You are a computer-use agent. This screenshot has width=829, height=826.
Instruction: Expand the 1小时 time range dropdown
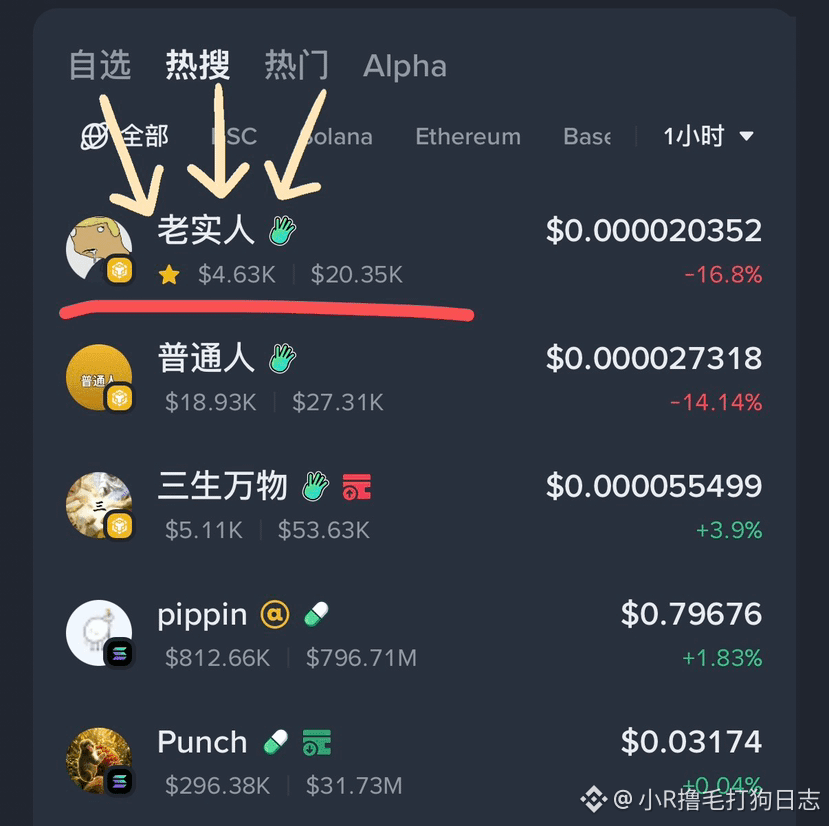tap(708, 136)
